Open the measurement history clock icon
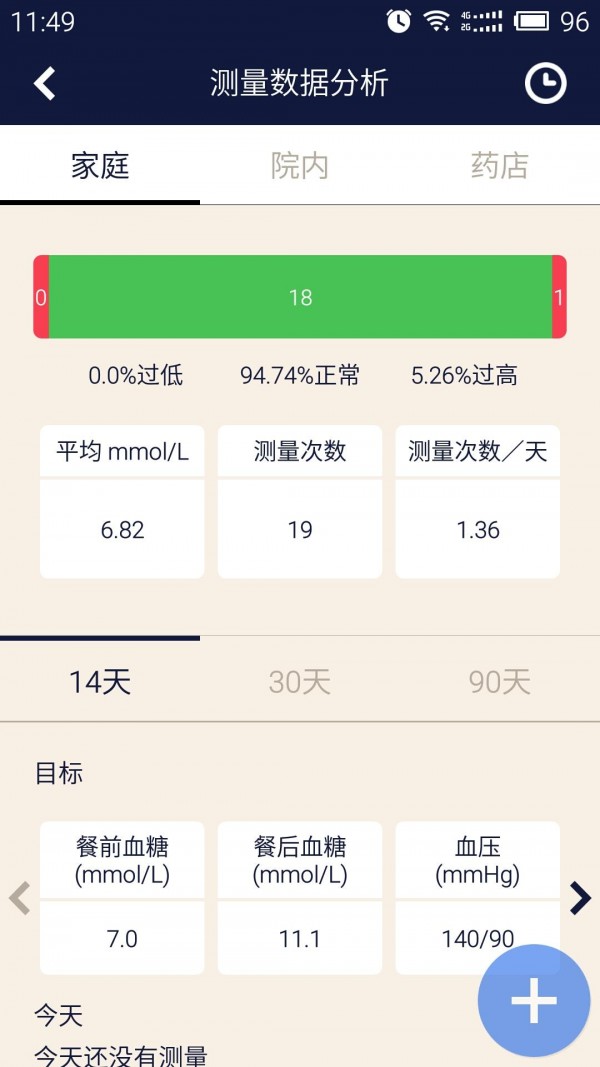 point(545,84)
